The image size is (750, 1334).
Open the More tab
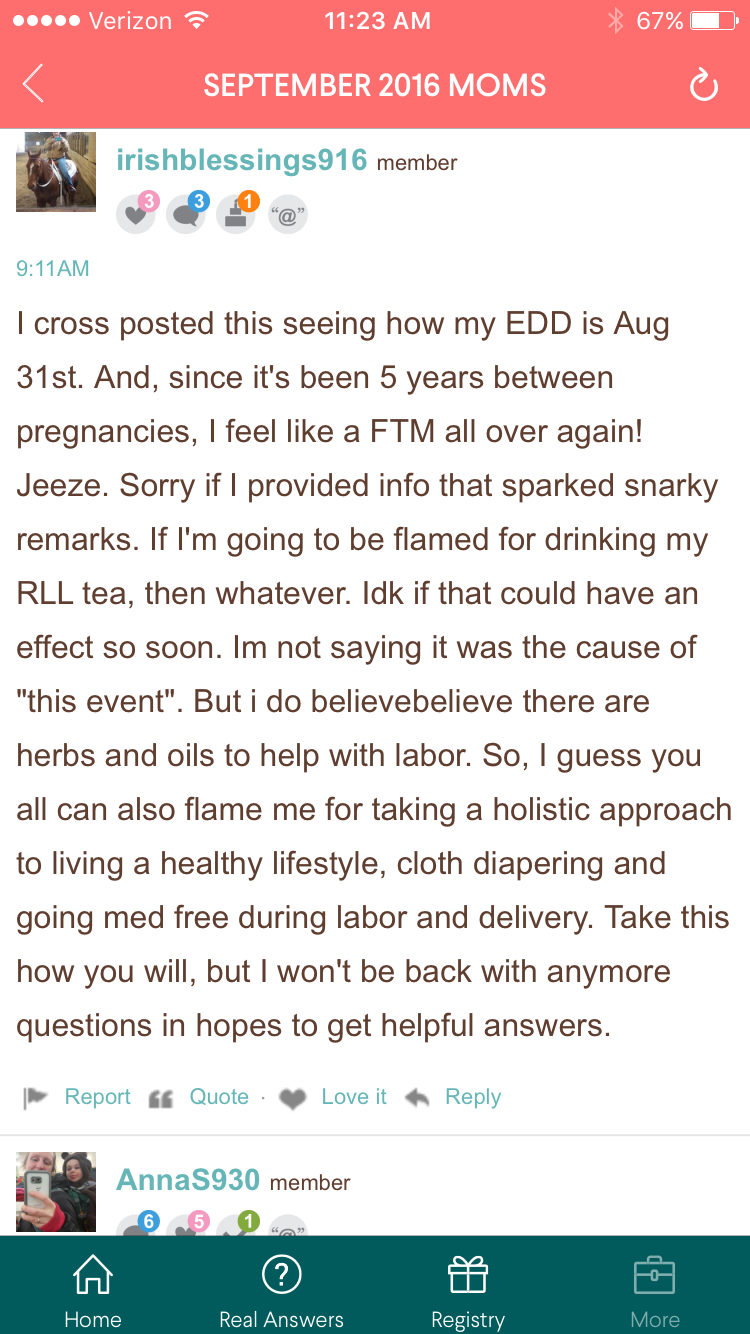click(655, 1291)
